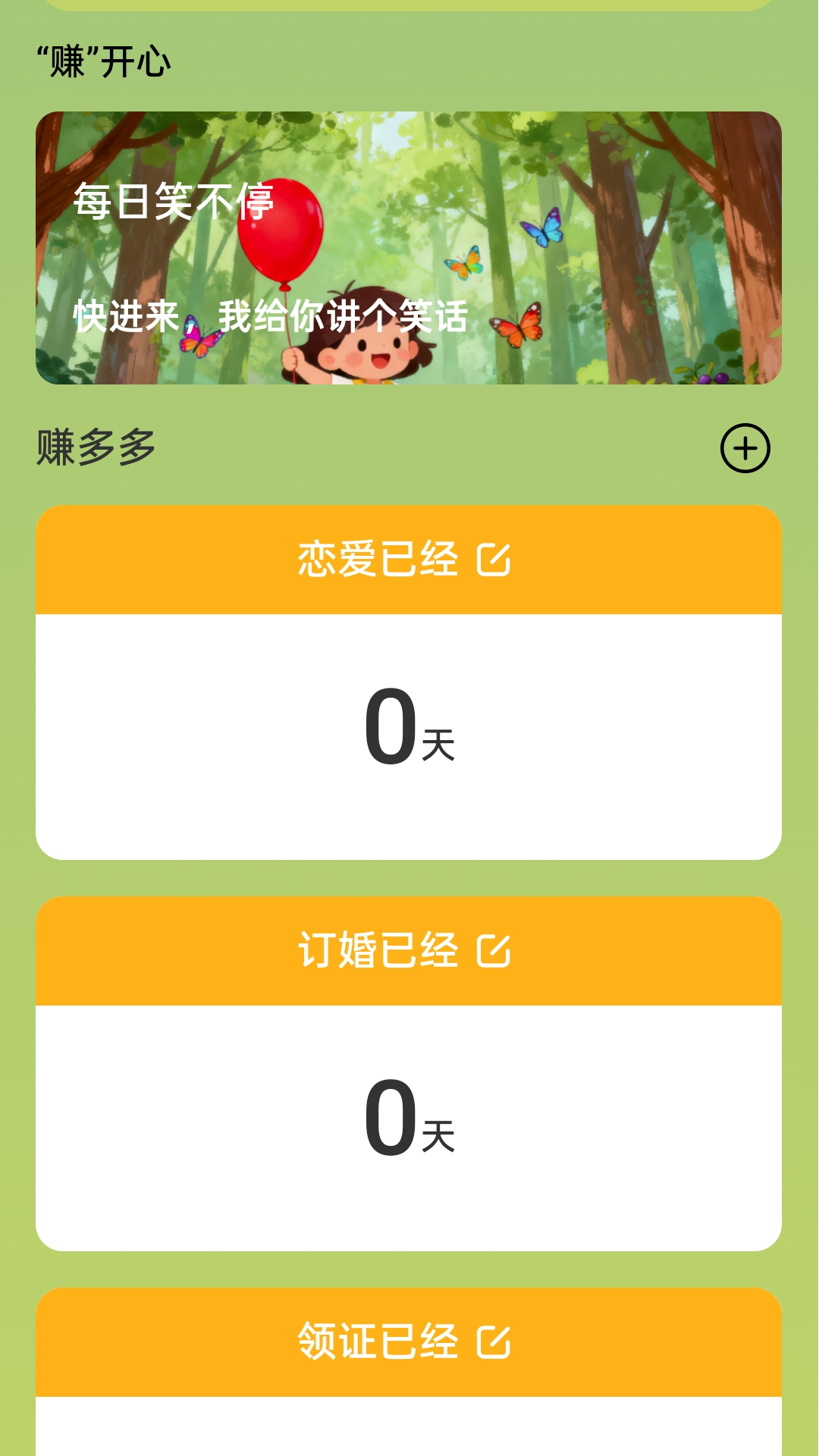819x1456 pixels.
Task: Add a new item with the plus icon
Action: coord(745,448)
